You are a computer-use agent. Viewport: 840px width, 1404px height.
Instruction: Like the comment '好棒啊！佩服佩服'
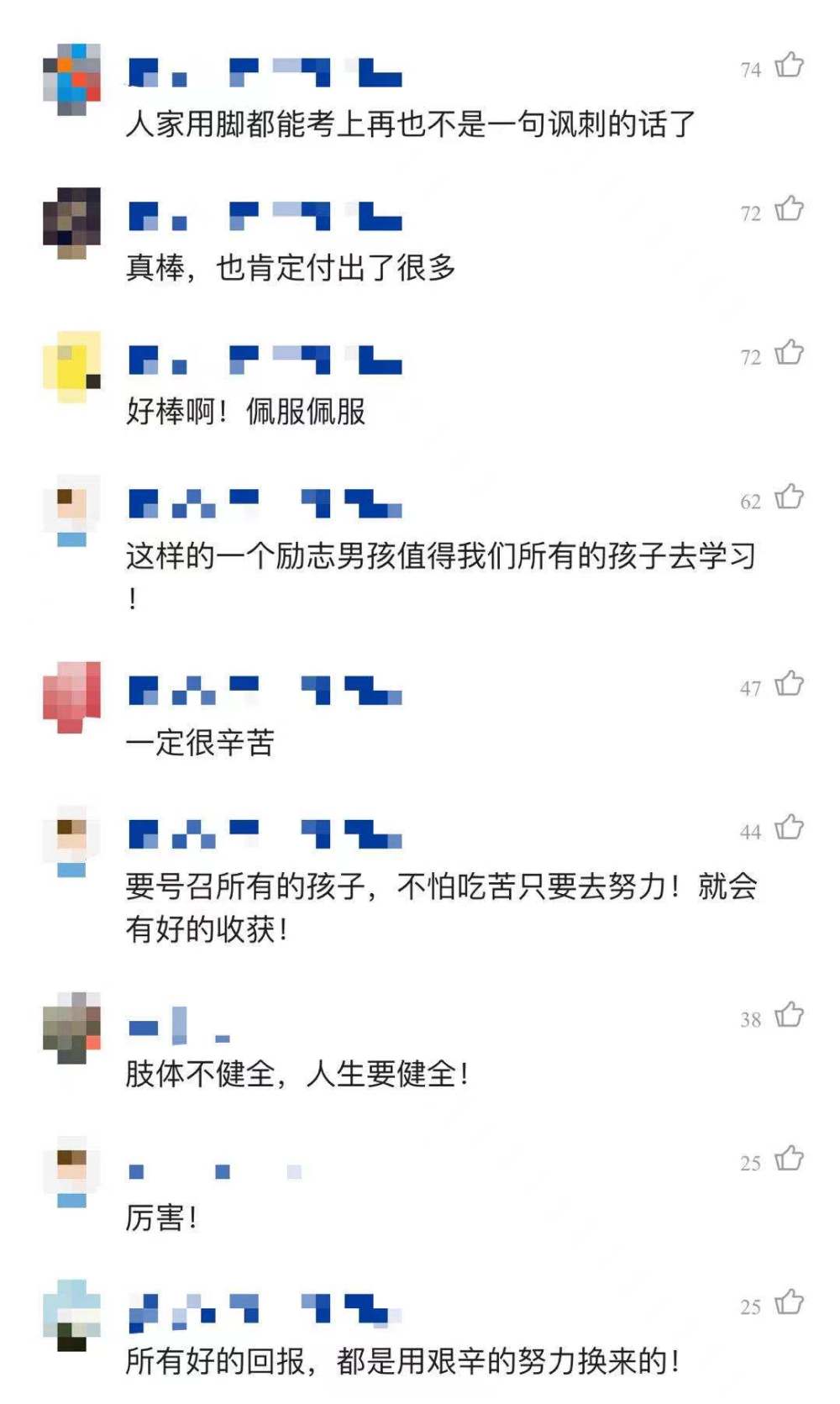coord(789,353)
